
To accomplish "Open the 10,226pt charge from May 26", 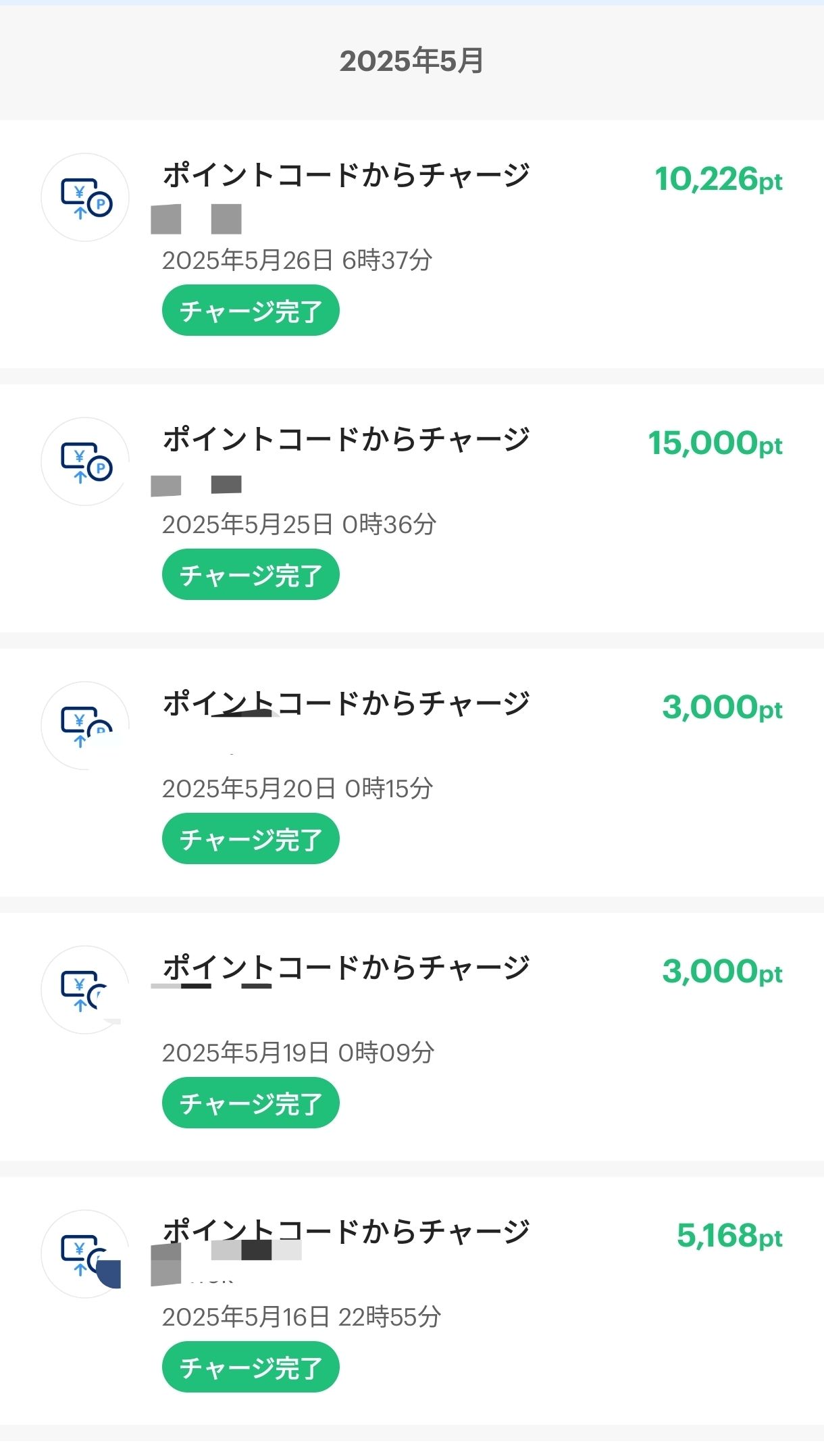I will 412,244.
